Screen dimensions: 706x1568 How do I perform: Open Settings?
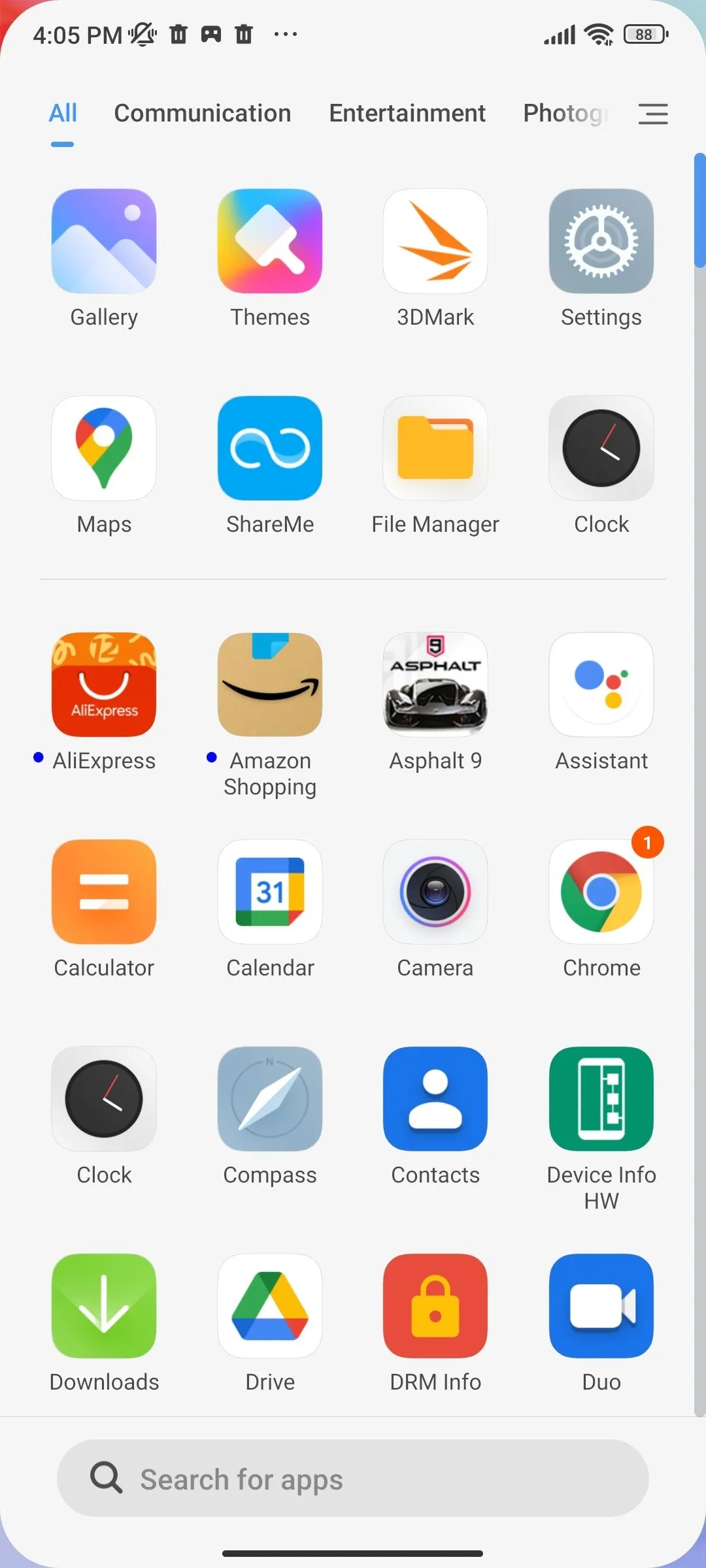coord(601,241)
